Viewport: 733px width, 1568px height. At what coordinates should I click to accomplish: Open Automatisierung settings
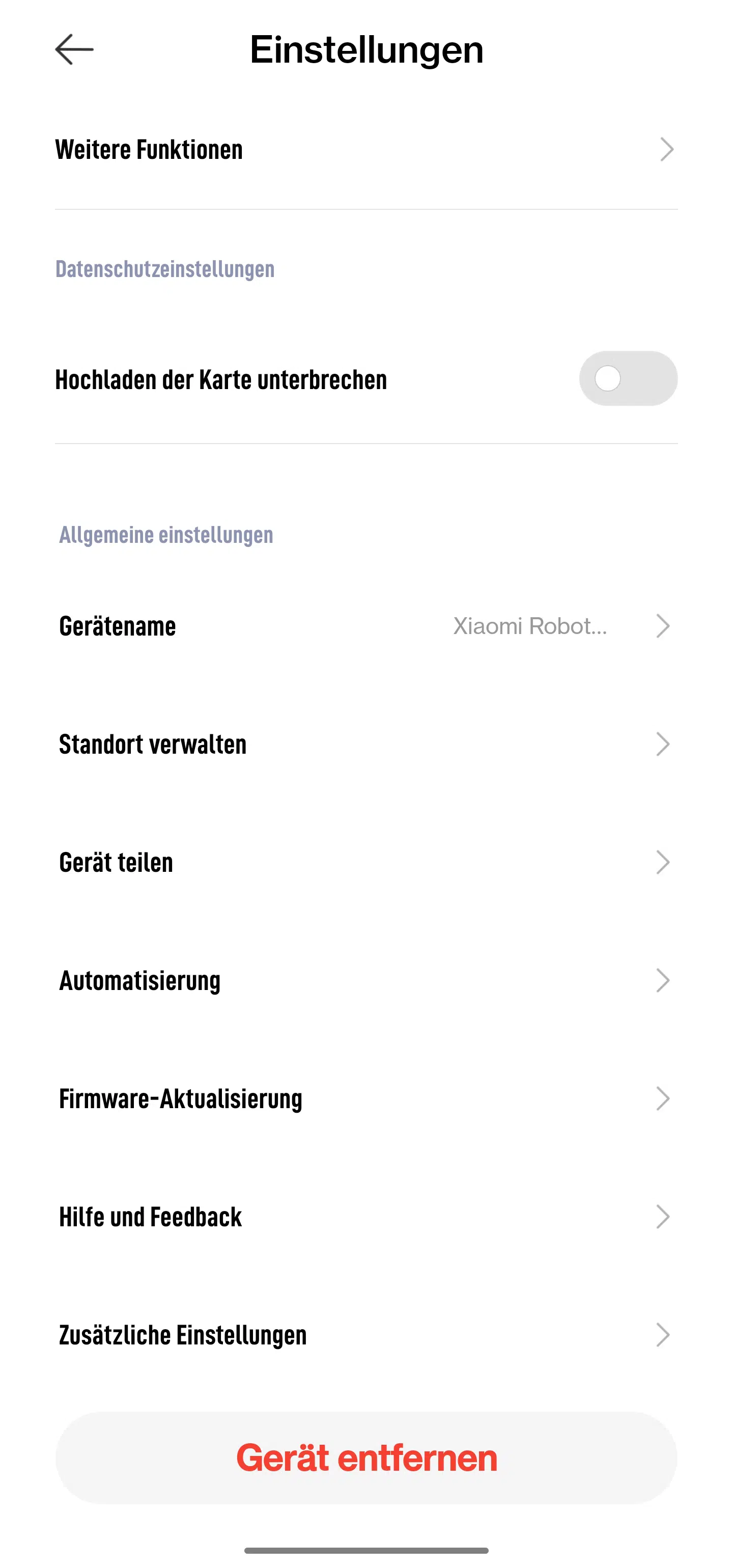[365, 981]
